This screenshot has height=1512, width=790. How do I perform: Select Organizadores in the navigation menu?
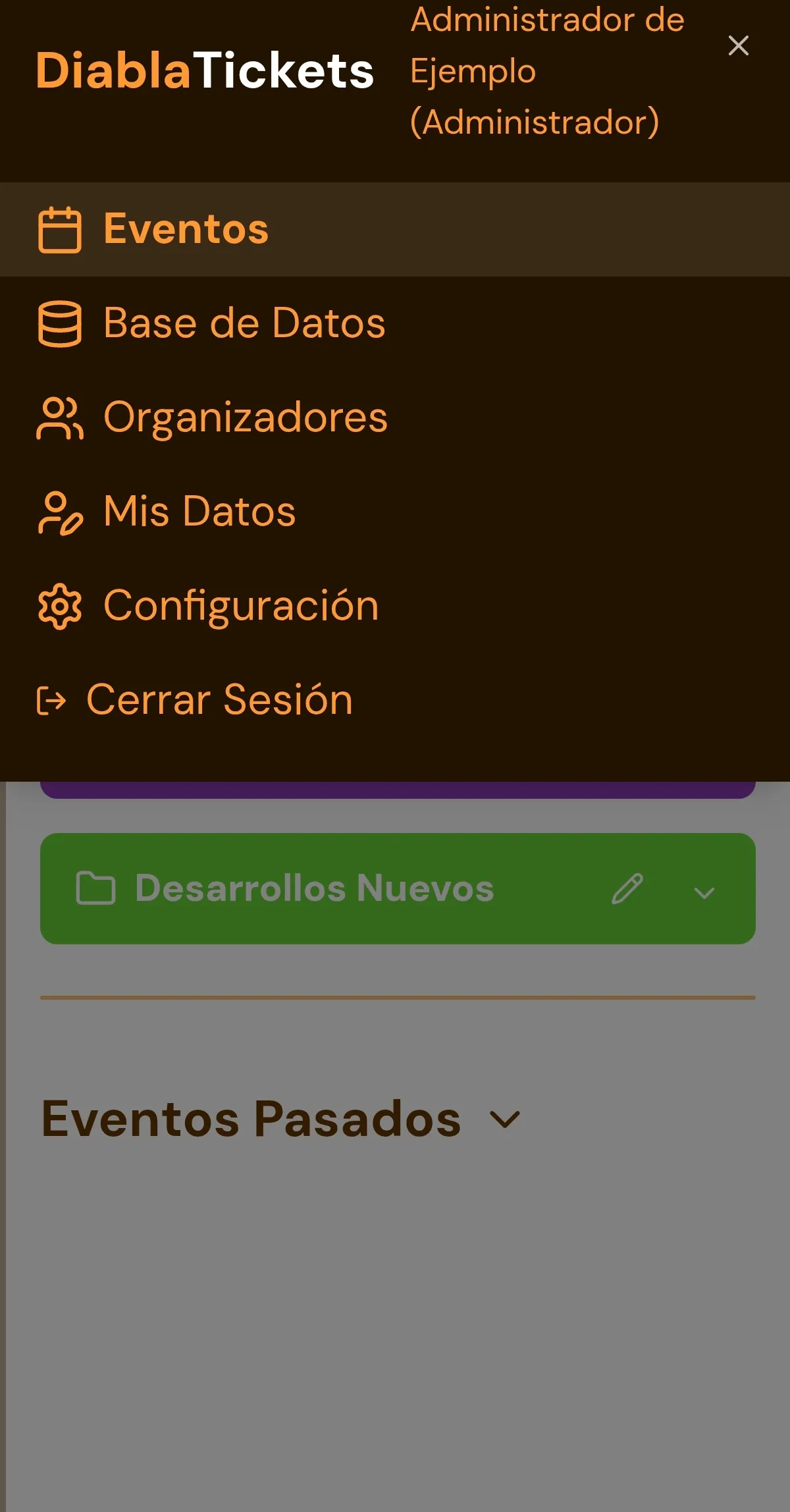(x=245, y=417)
